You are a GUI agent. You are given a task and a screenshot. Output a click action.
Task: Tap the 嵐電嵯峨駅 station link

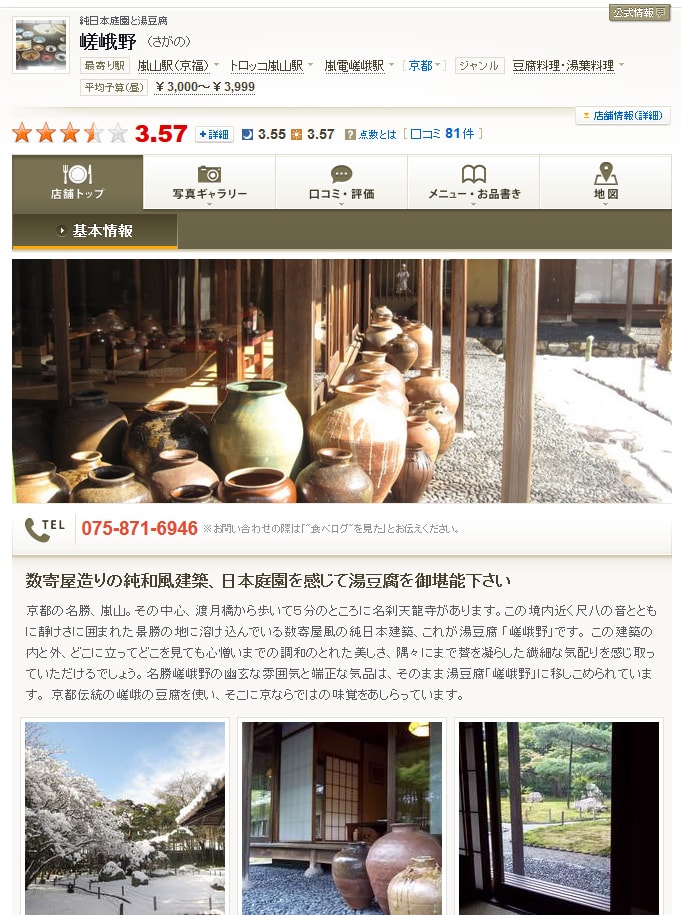[354, 65]
